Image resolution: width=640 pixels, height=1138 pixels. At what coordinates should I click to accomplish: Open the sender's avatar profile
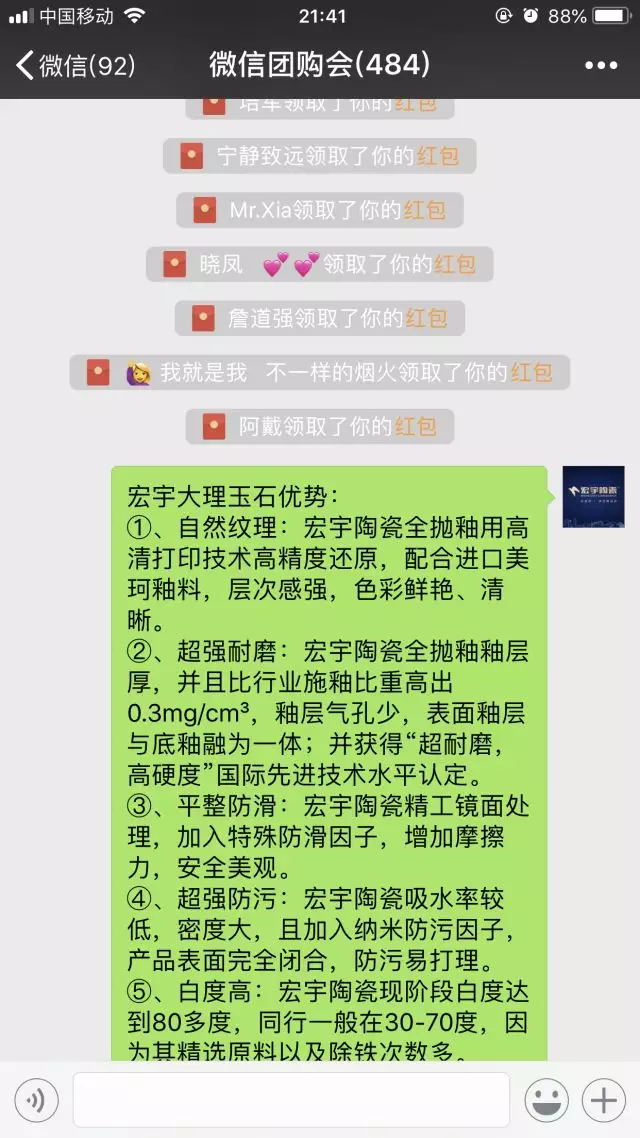pos(593,497)
